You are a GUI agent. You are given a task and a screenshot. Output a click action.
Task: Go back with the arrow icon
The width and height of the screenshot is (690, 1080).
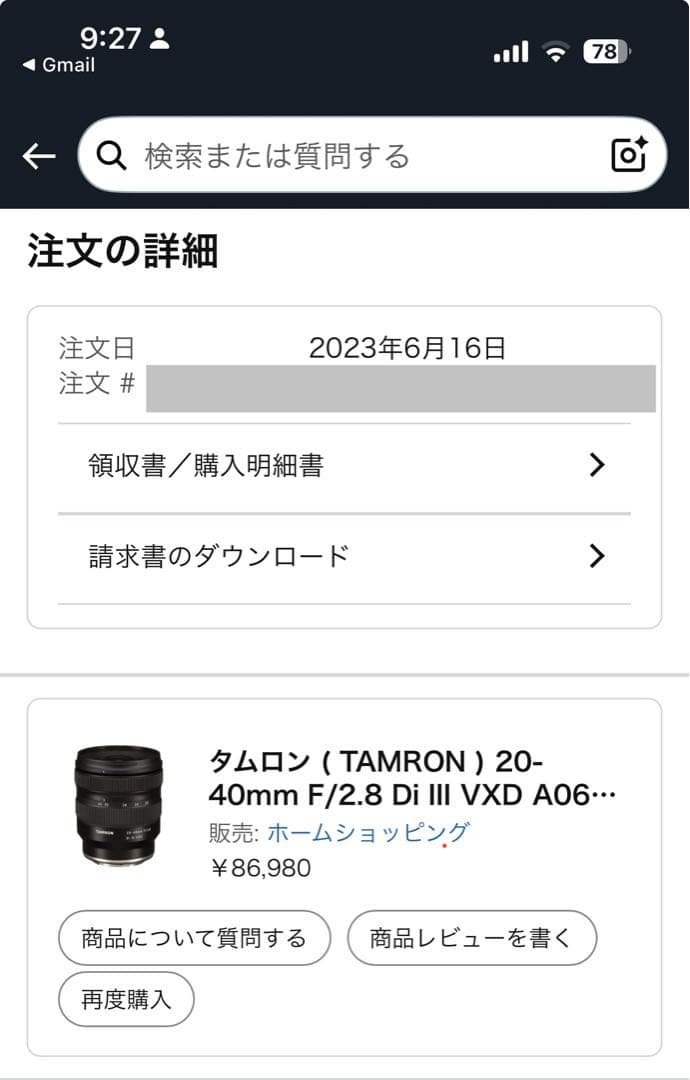pos(39,156)
